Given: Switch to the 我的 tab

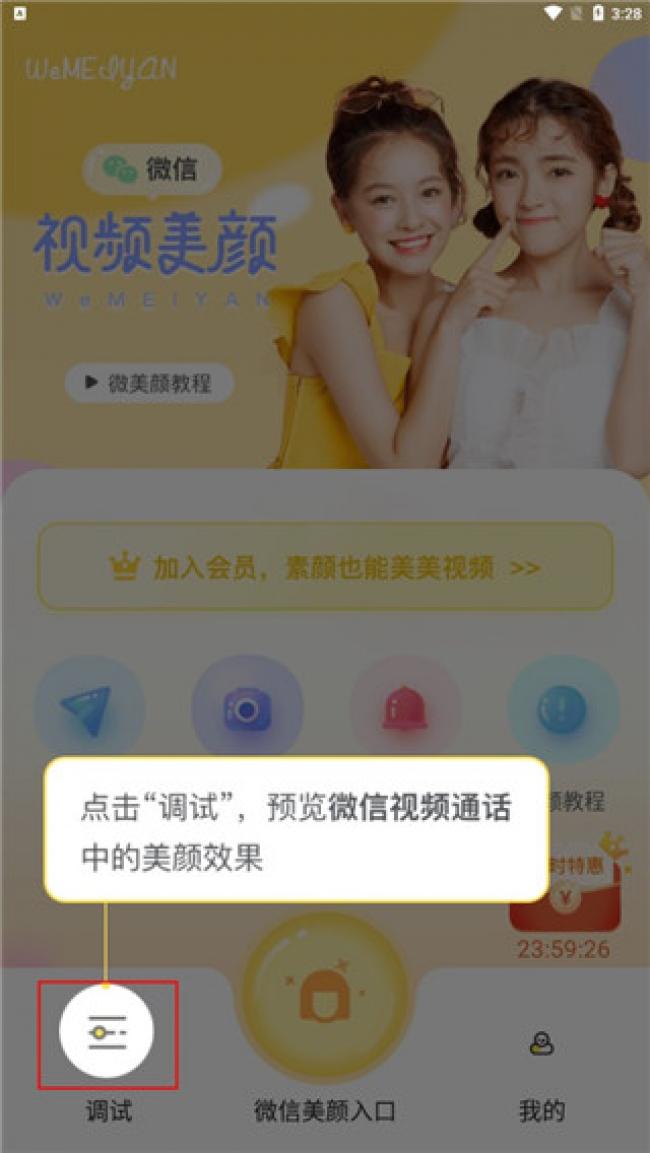Looking at the screenshot, I should coord(542,1044).
